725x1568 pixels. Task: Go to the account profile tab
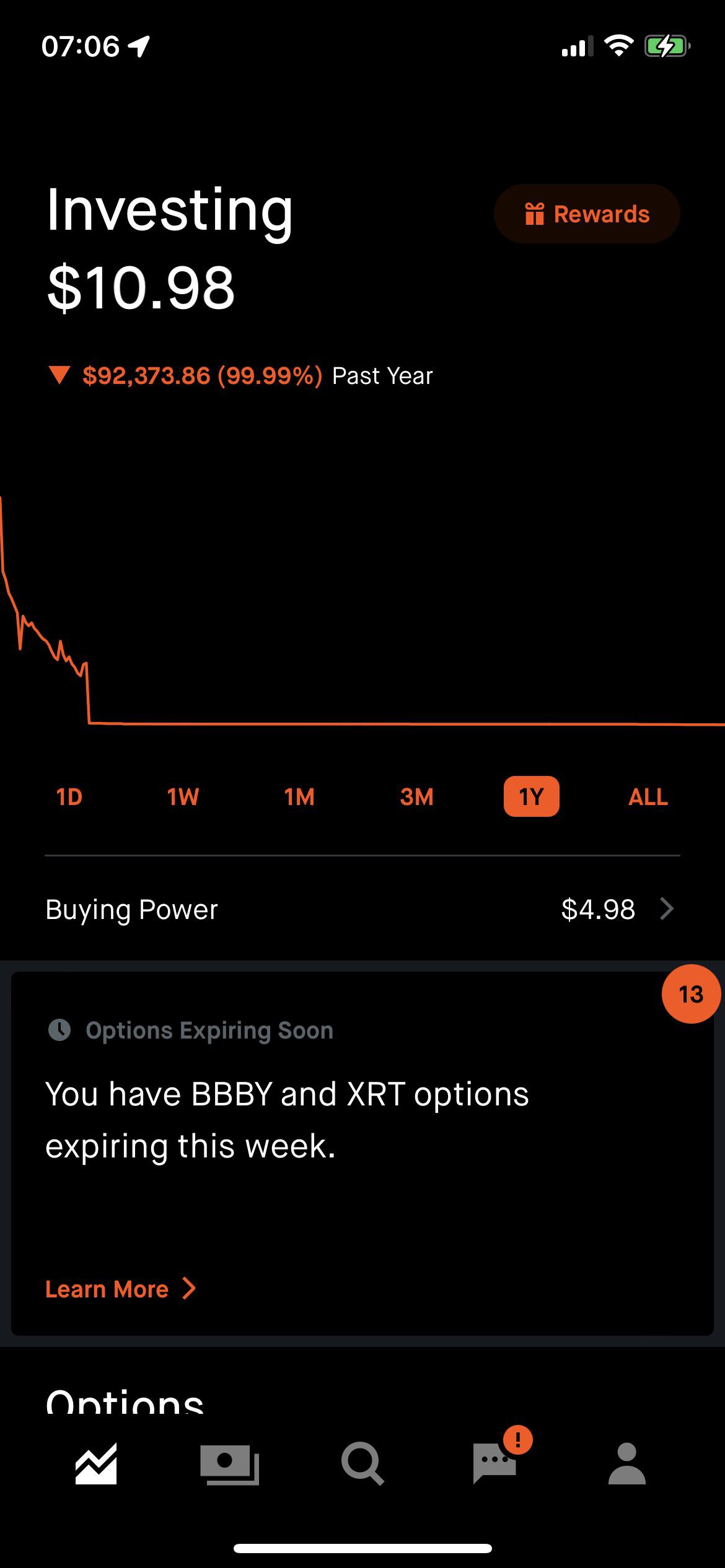[627, 1464]
